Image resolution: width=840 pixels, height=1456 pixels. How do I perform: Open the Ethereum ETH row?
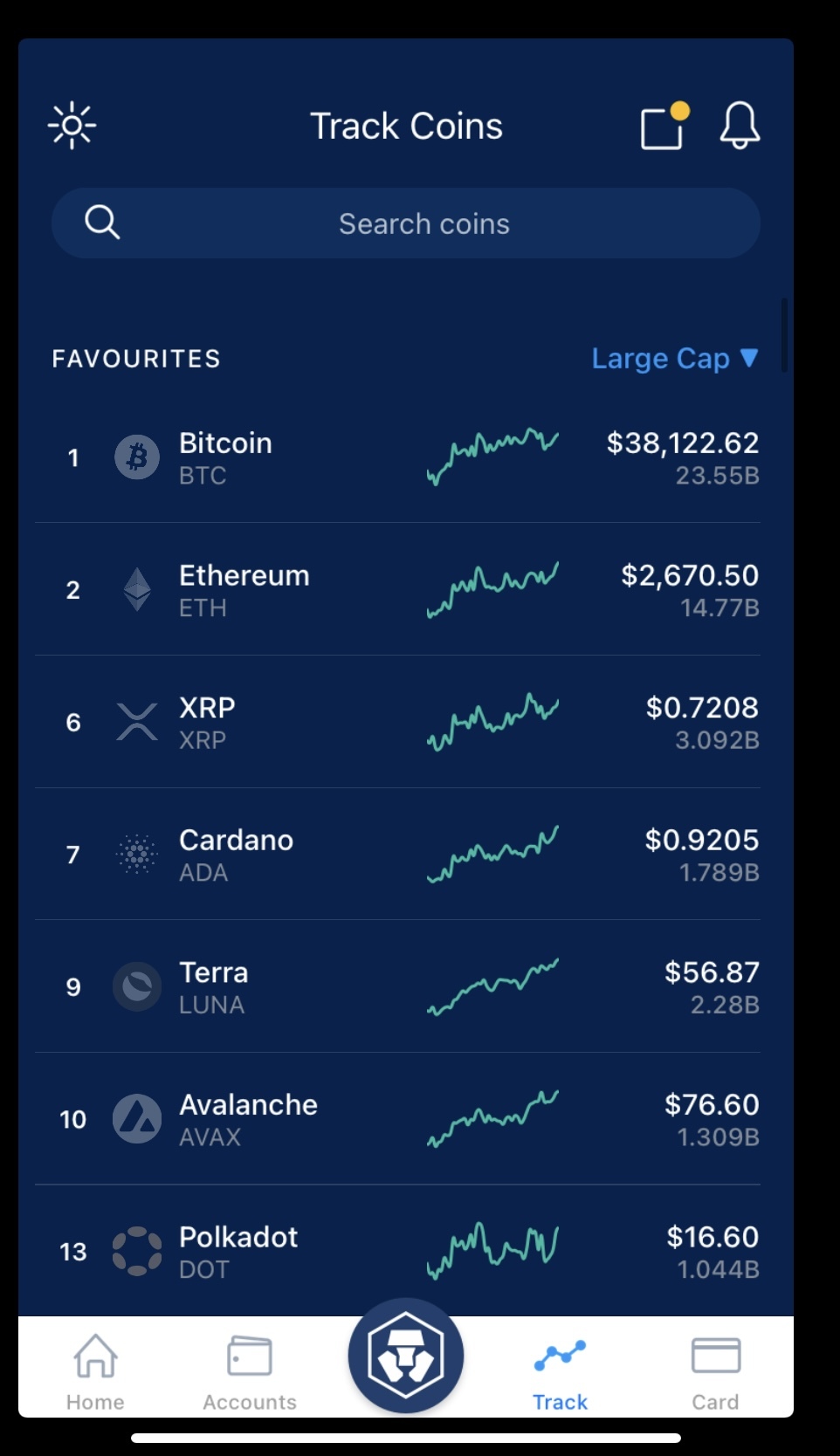[397, 590]
